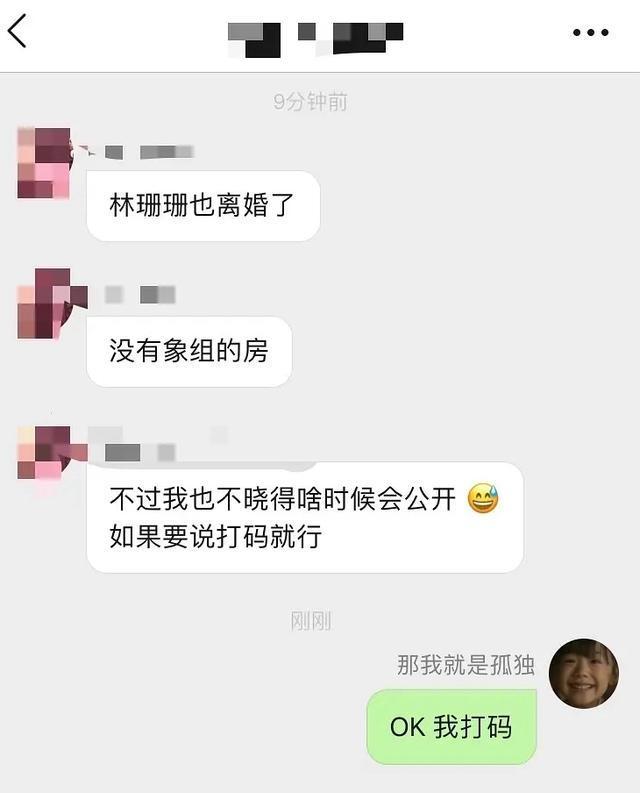This screenshot has height=793, width=640.
Task: View profile of the 没有象组的房 sender
Action: pos(44,304)
